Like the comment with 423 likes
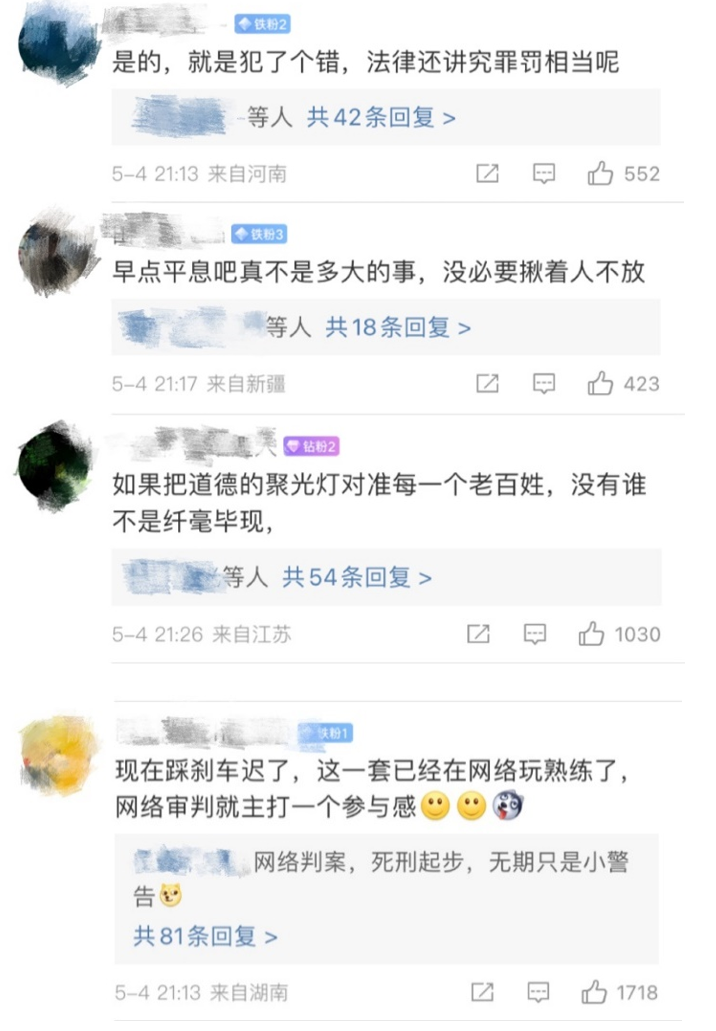The height and width of the screenshot is (1031, 716). pyautogui.click(x=601, y=383)
